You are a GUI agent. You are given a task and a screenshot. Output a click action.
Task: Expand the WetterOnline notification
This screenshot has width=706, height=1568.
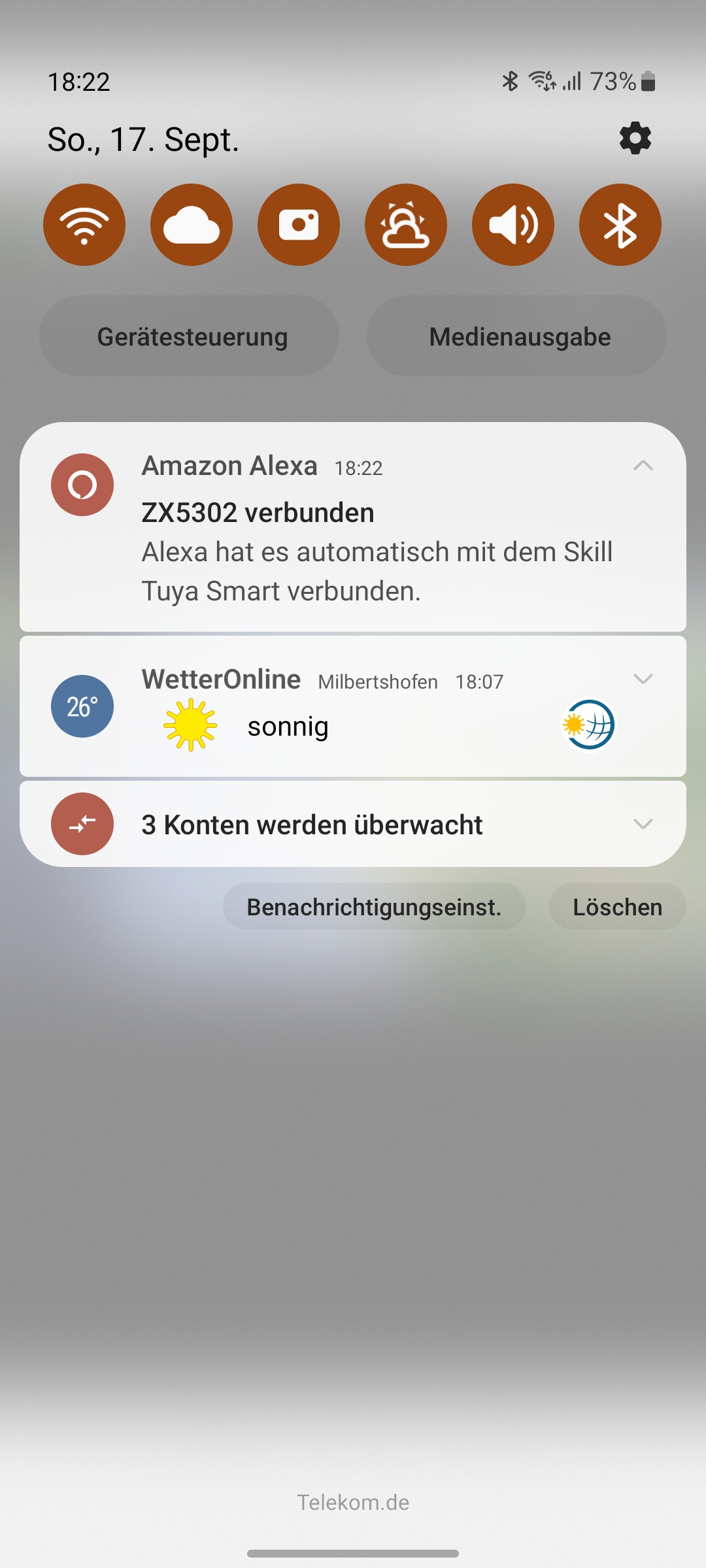(643, 679)
